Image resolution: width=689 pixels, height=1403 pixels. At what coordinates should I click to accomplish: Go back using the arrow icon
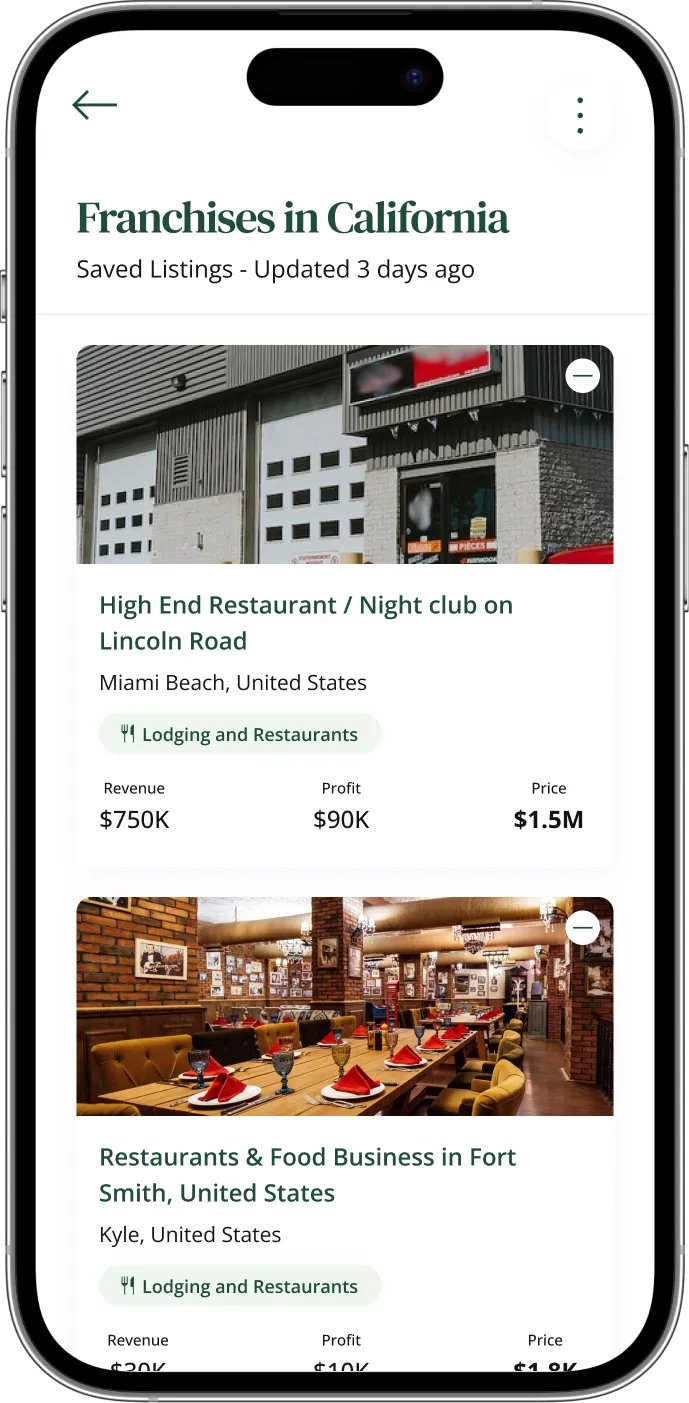pos(95,105)
